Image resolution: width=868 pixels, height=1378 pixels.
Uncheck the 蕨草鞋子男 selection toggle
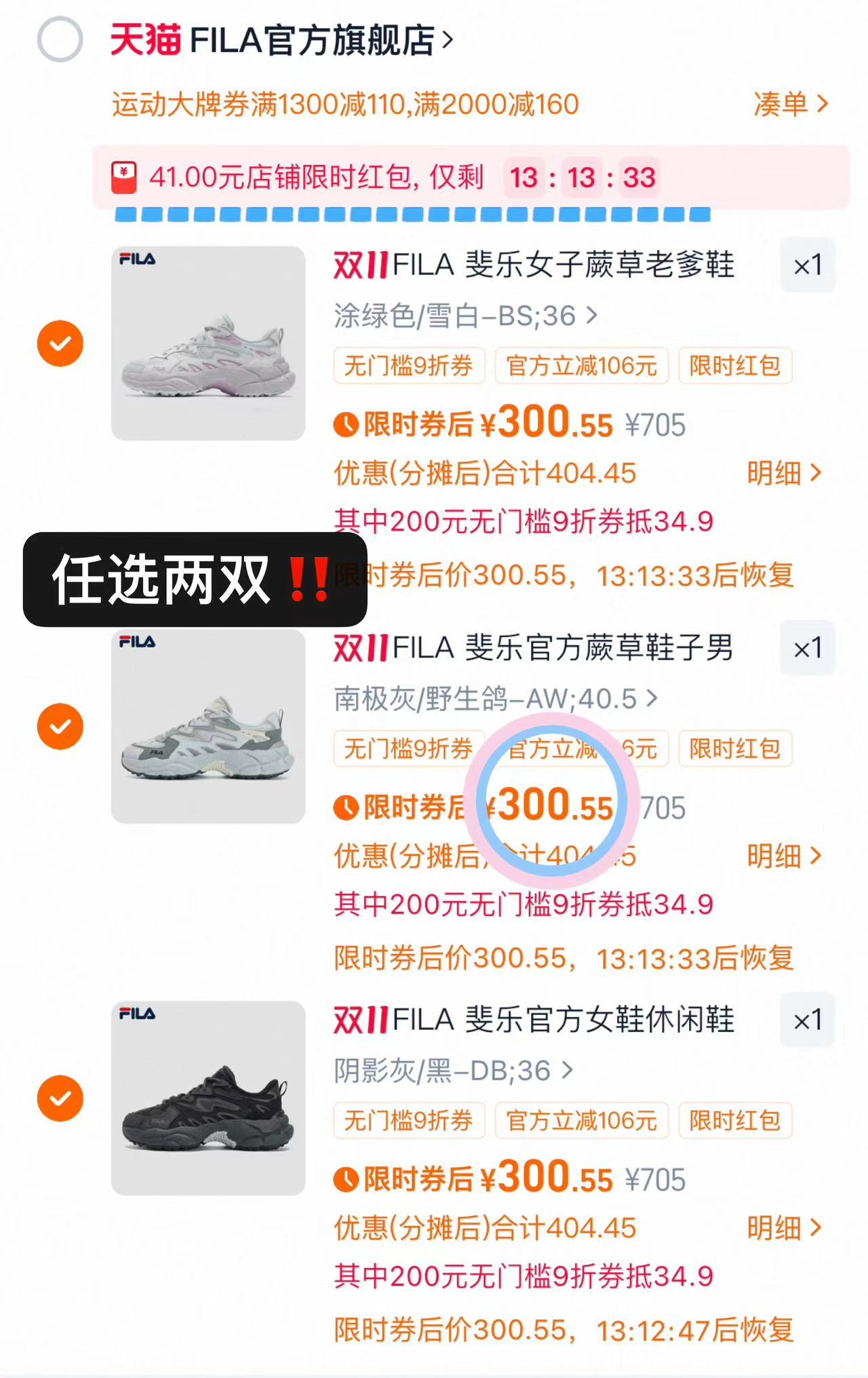[60, 726]
